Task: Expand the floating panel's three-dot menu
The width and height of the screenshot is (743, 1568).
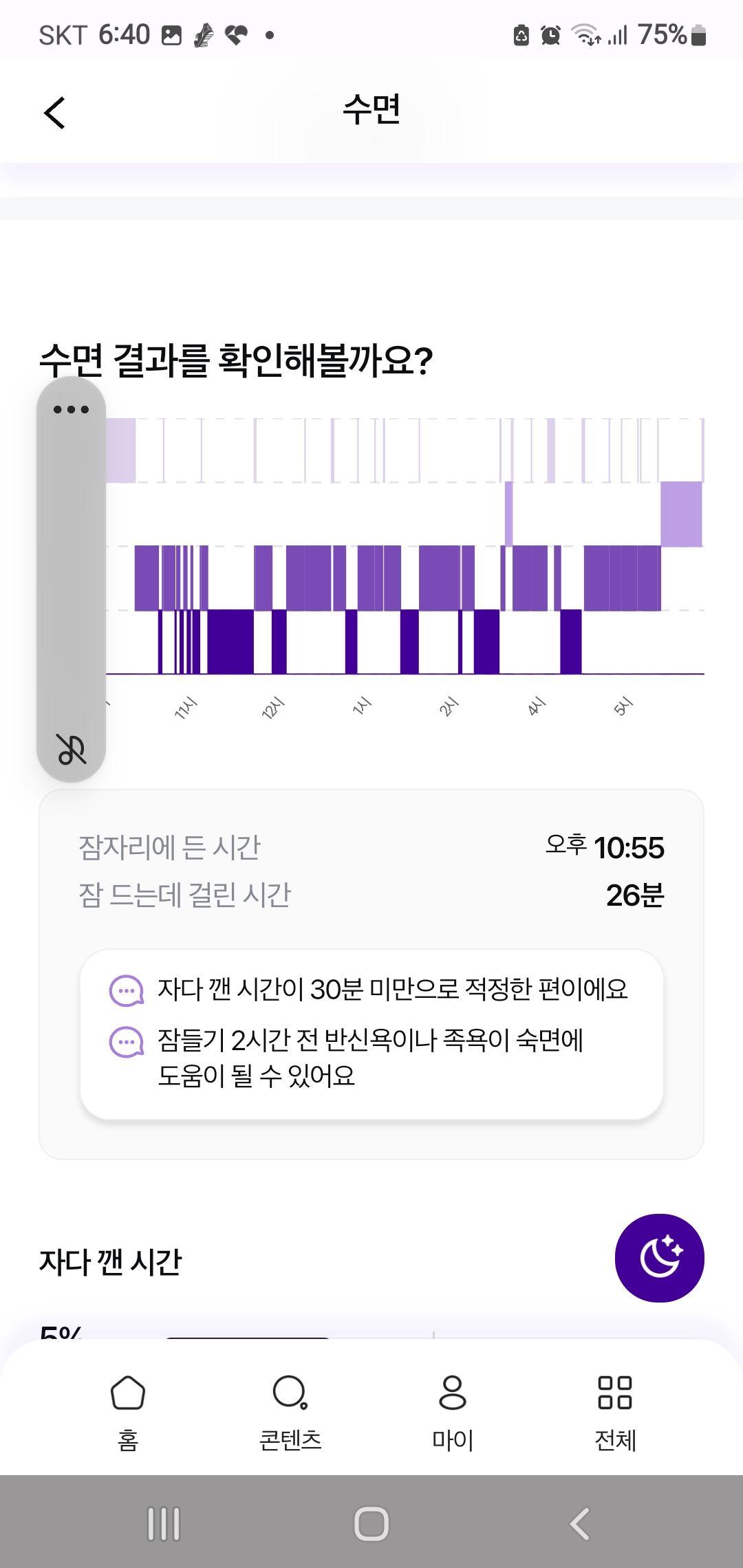Action: point(71,410)
